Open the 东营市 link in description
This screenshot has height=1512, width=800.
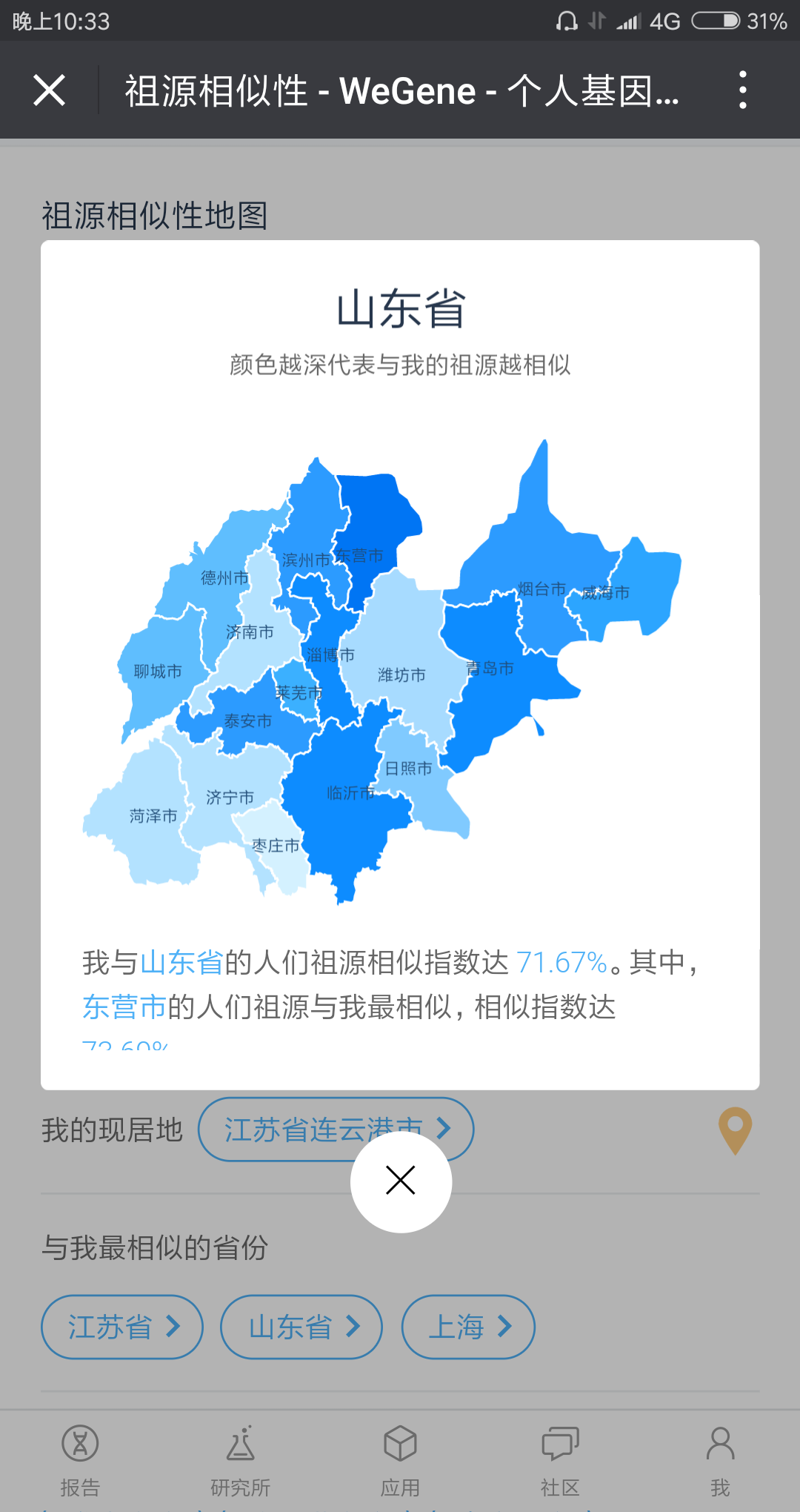pyautogui.click(x=124, y=1007)
